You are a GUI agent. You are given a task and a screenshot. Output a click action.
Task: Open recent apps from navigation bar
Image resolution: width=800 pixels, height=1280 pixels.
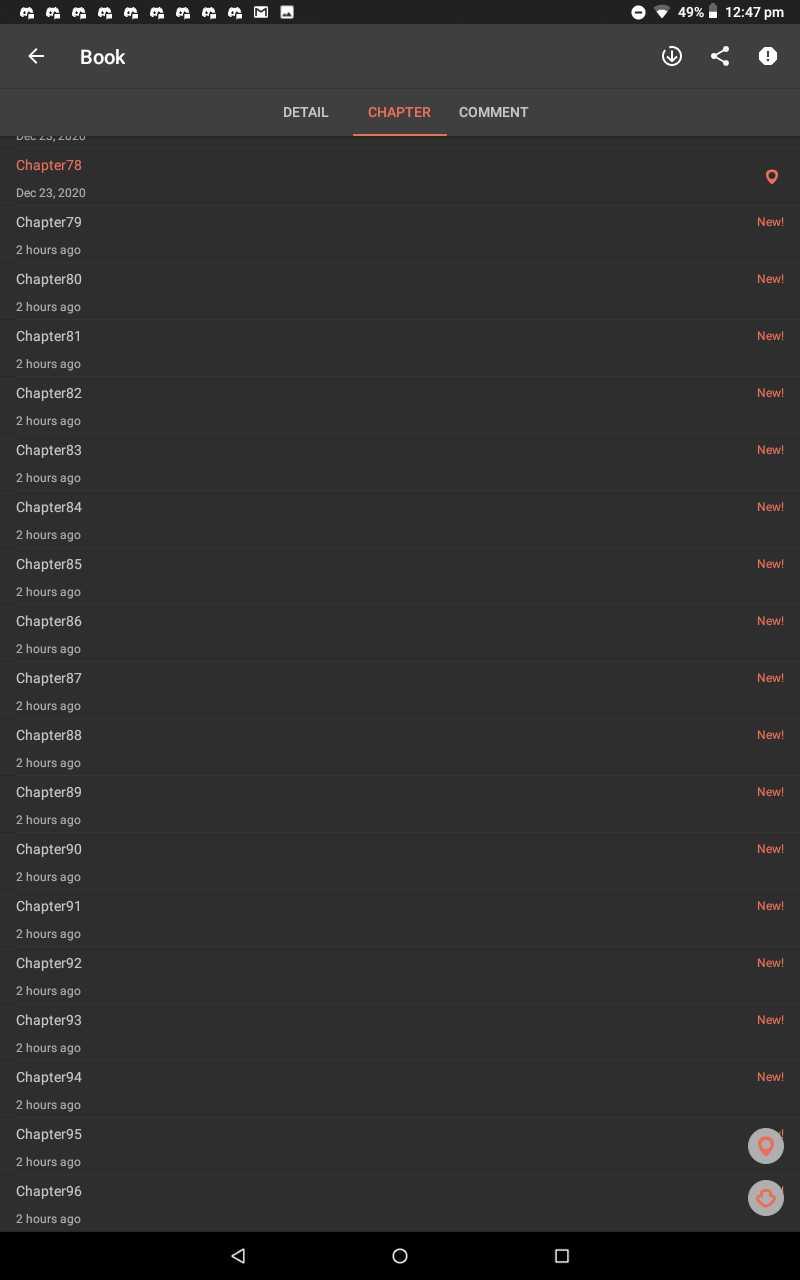click(562, 1256)
